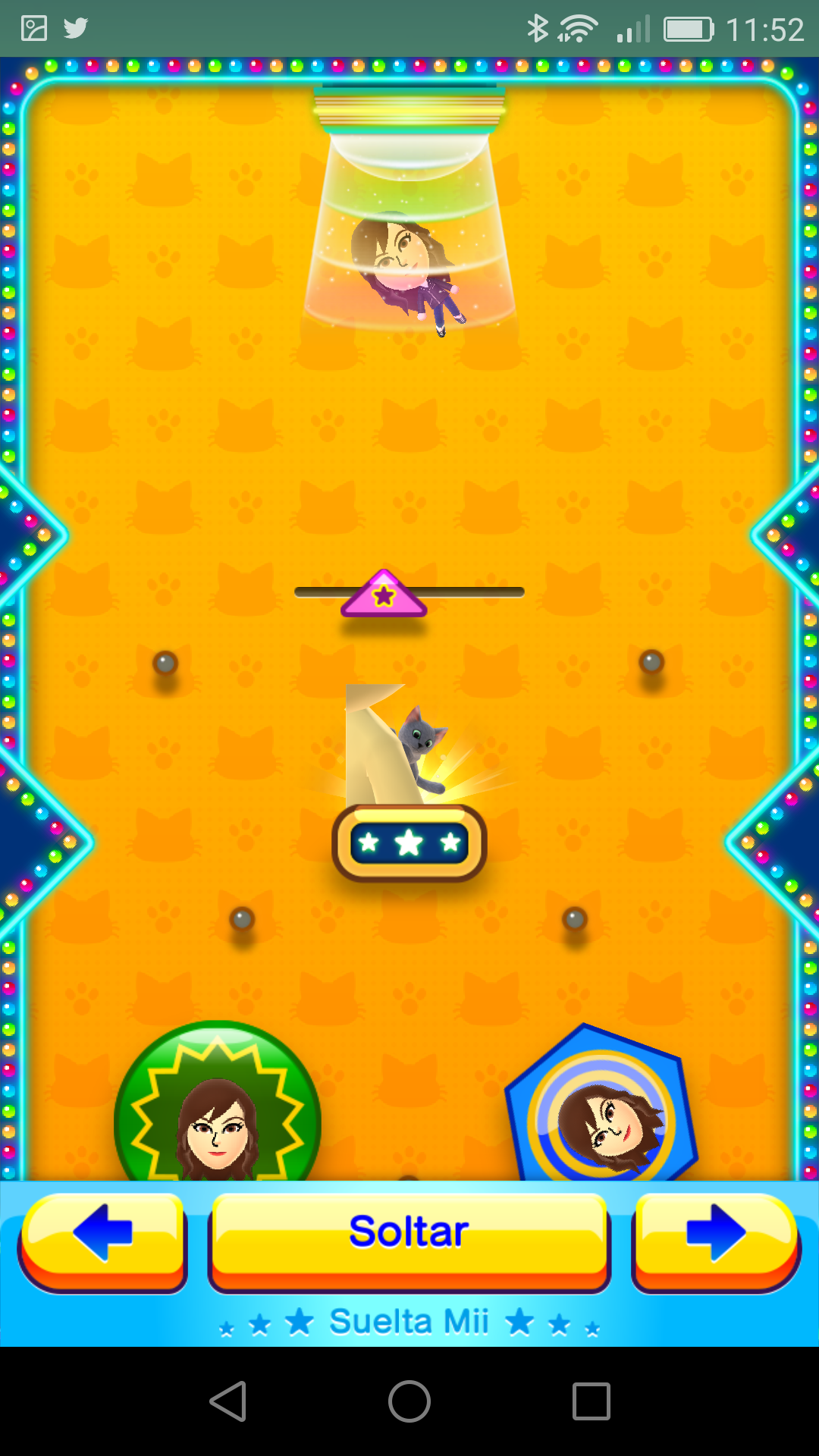Viewport: 819px width, 1456px height.
Task: Open recent apps from navigation bar
Action: point(591,1401)
